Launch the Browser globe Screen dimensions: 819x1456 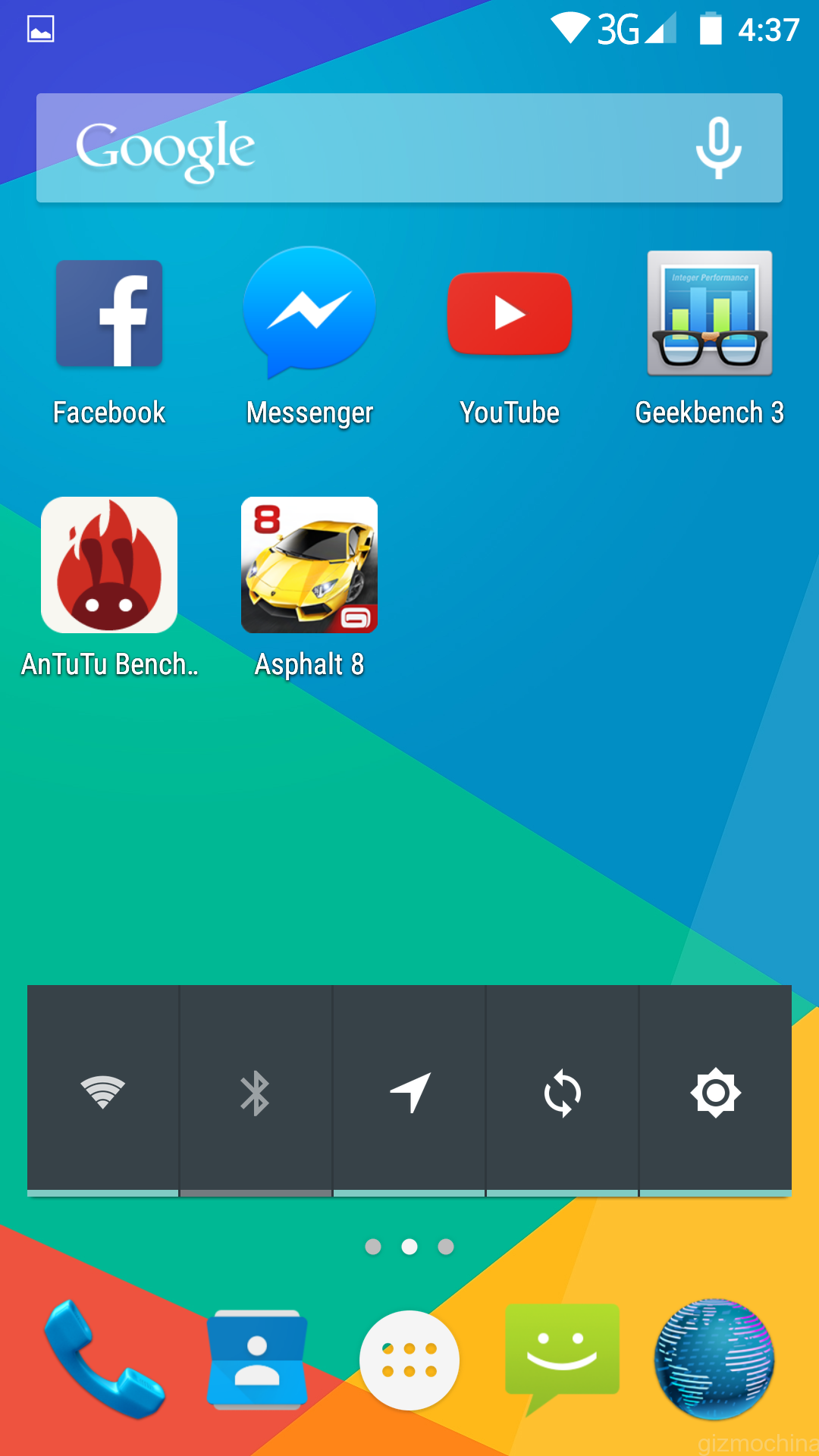(x=714, y=1359)
